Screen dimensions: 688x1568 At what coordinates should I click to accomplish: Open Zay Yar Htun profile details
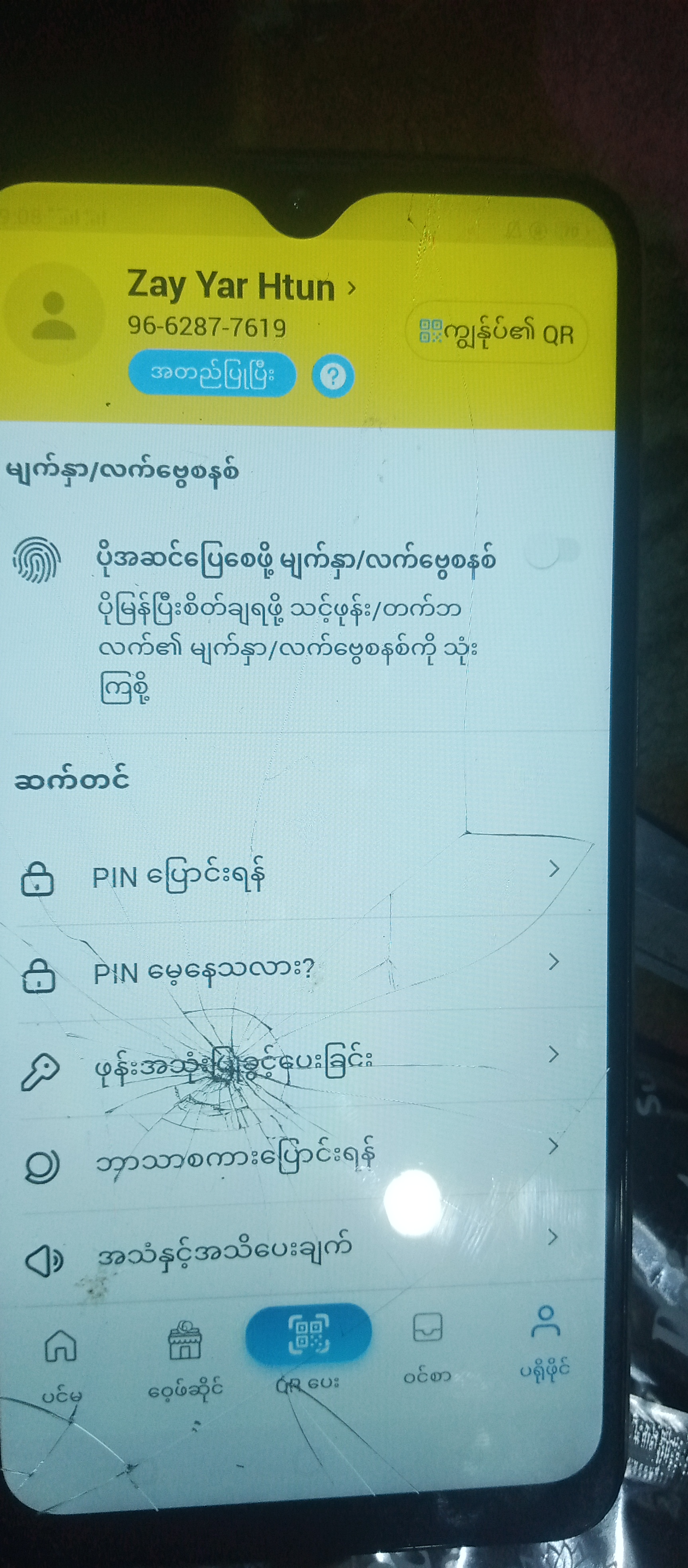click(240, 287)
